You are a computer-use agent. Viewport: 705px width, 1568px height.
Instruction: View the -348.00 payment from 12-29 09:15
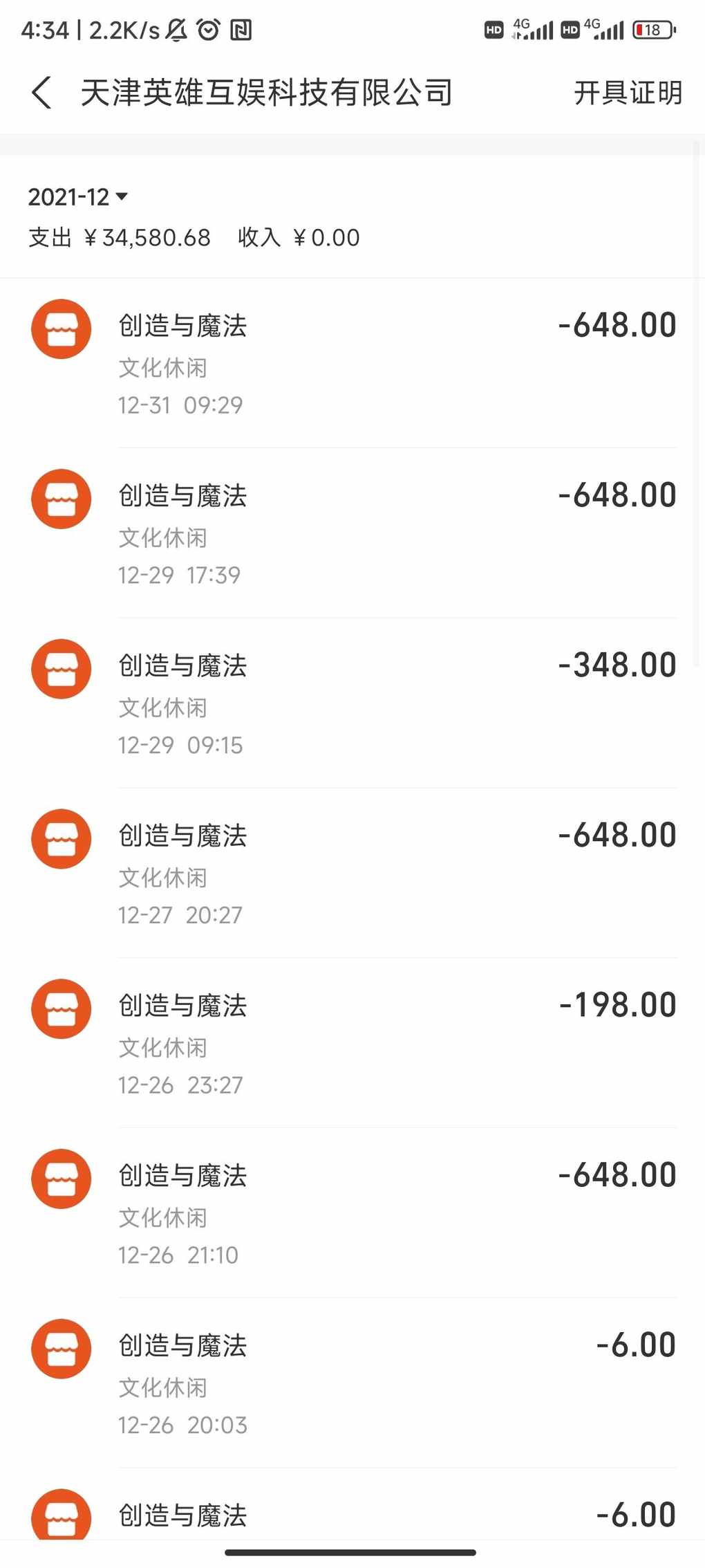coord(352,703)
